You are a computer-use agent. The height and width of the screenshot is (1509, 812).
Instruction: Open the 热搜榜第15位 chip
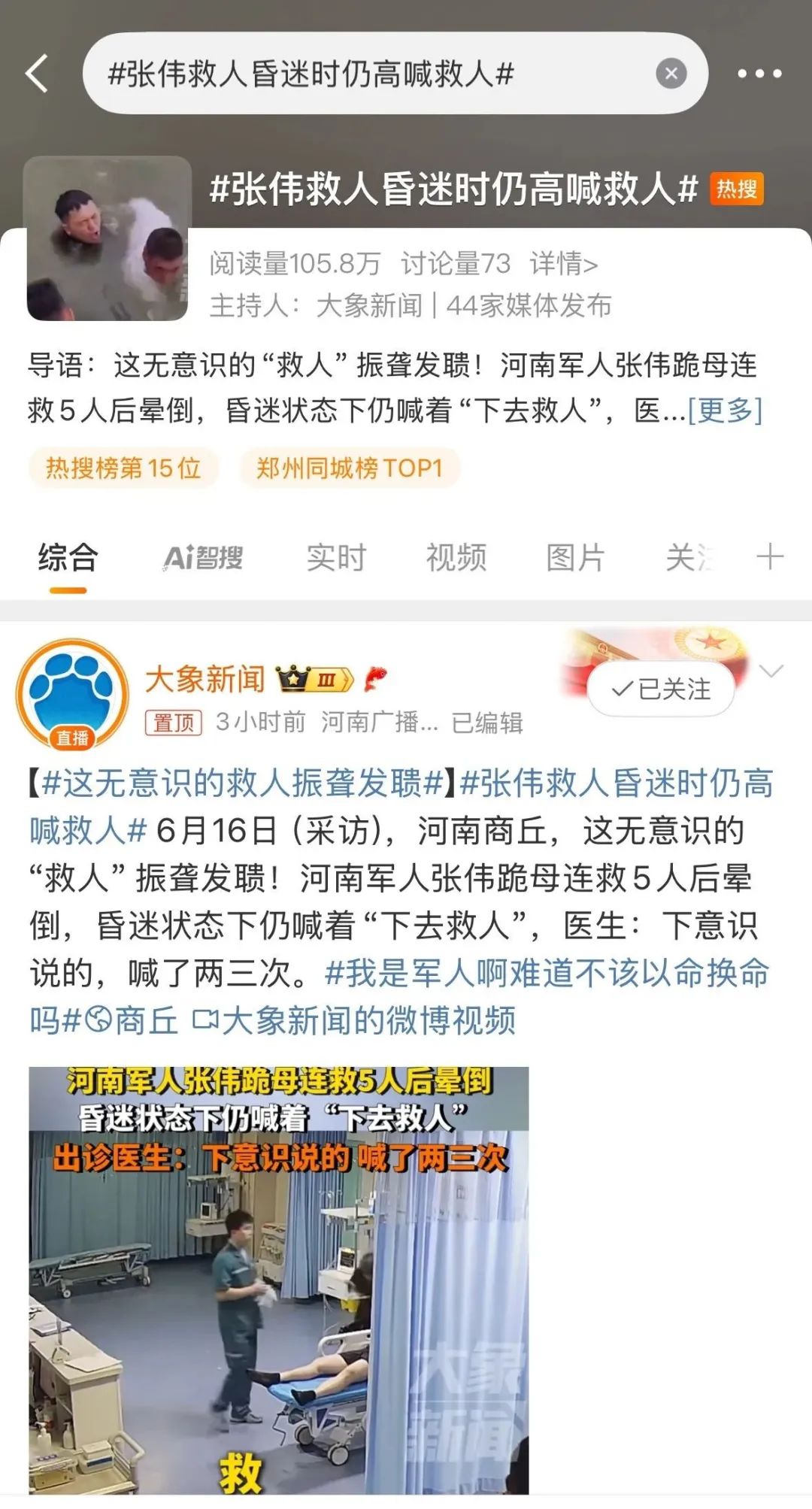123,468
